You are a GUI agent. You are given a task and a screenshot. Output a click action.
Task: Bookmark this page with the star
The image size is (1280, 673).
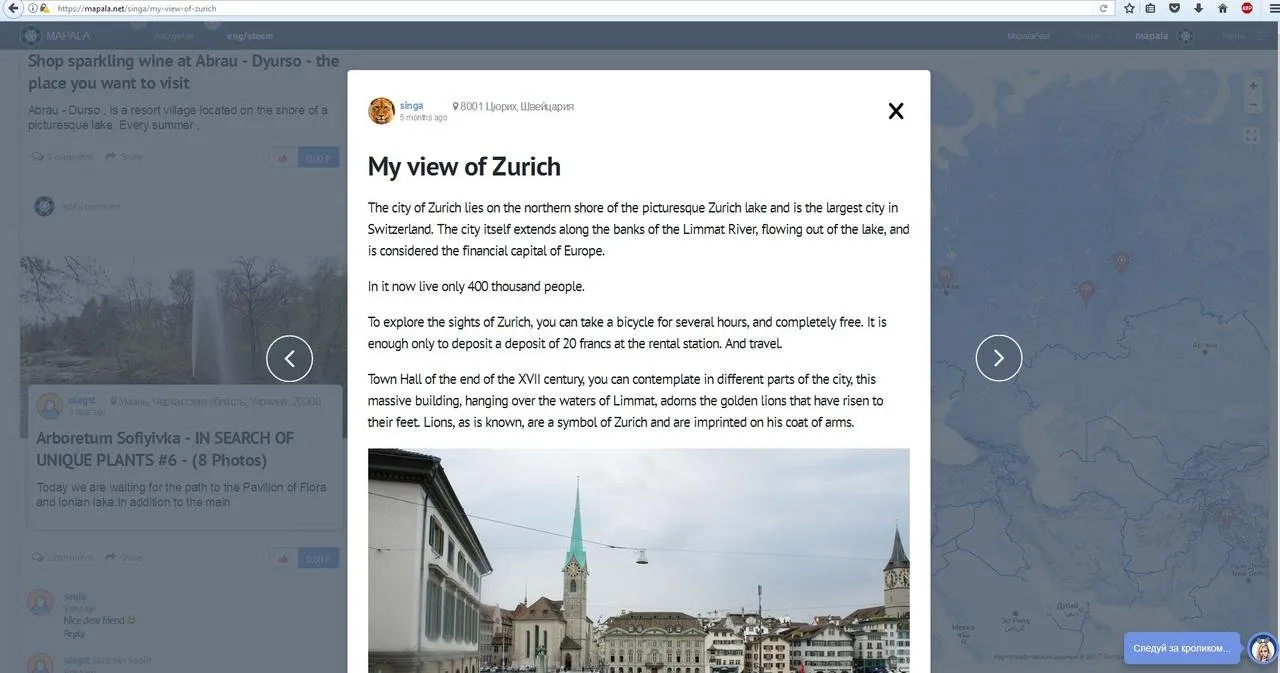[x=1129, y=8]
